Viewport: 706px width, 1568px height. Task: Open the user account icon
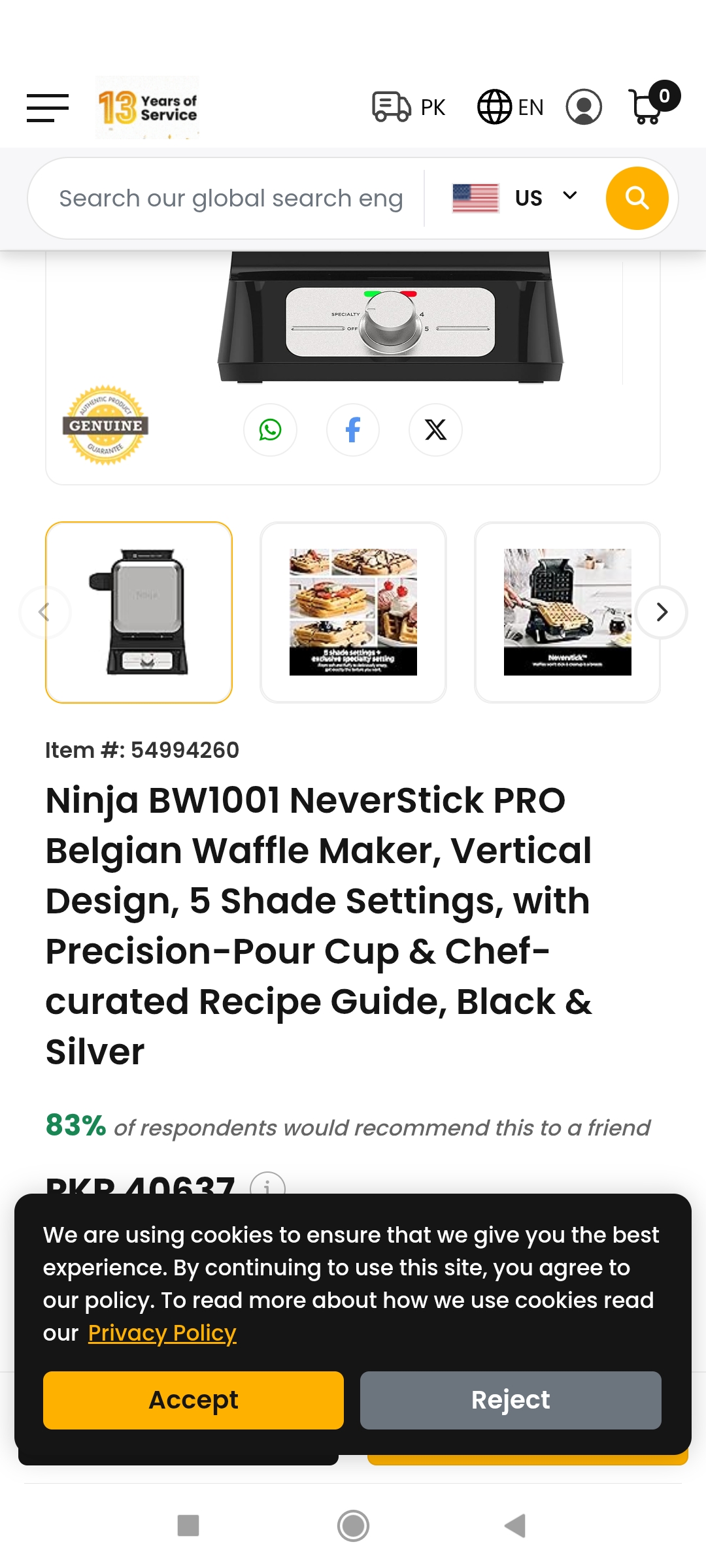pyautogui.click(x=584, y=107)
